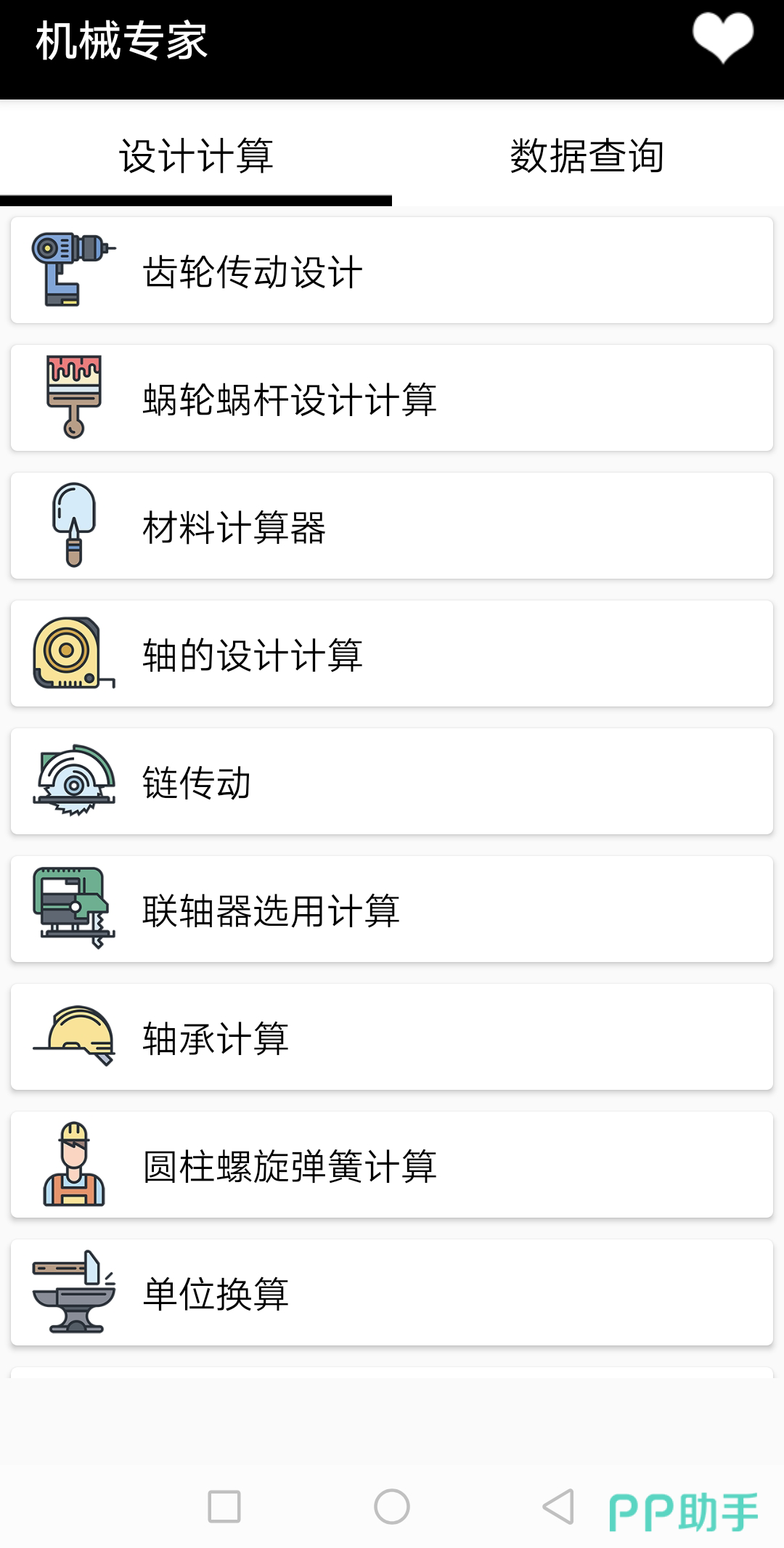Tap the heart favorite icon
784x1548 pixels.
[722, 38]
